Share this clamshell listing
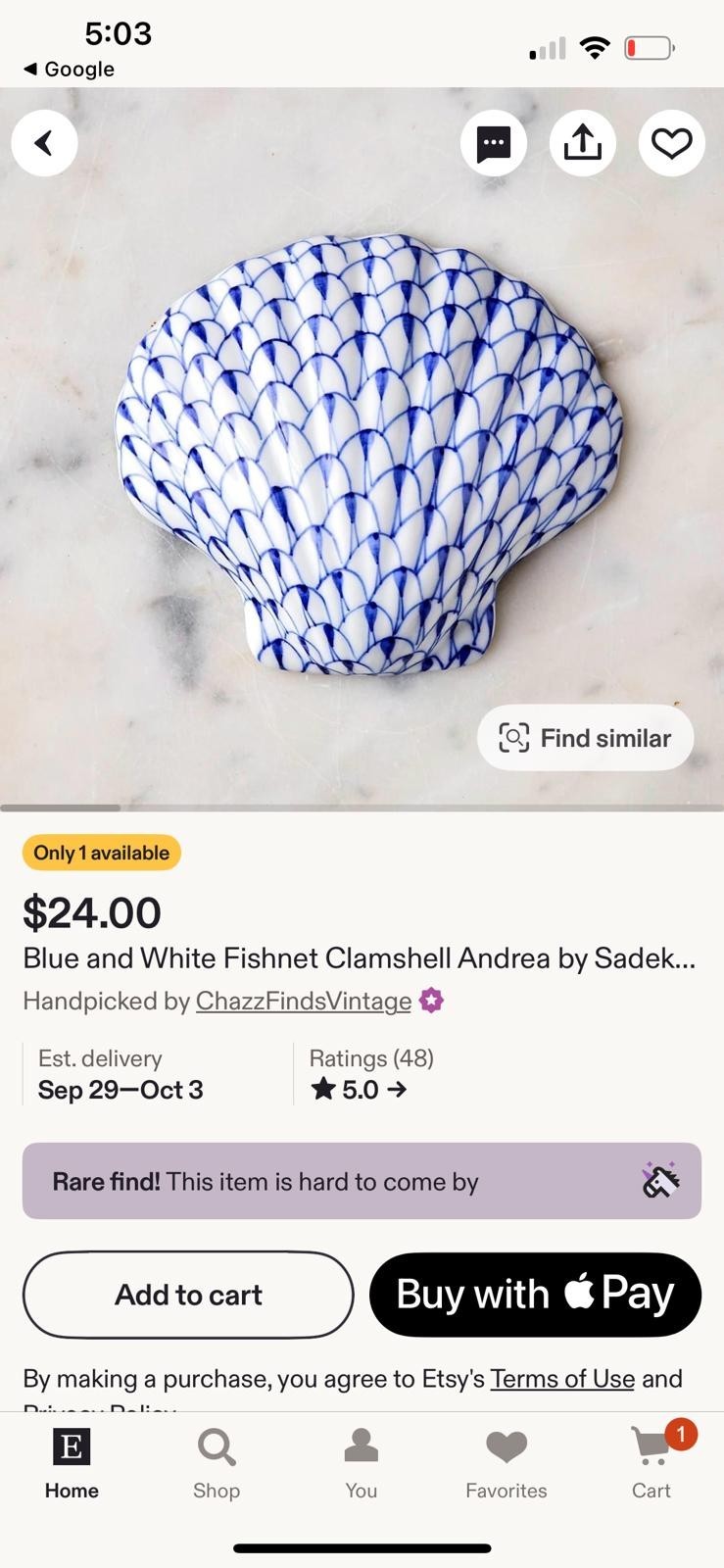Screen dimensions: 724x1568 [583, 143]
